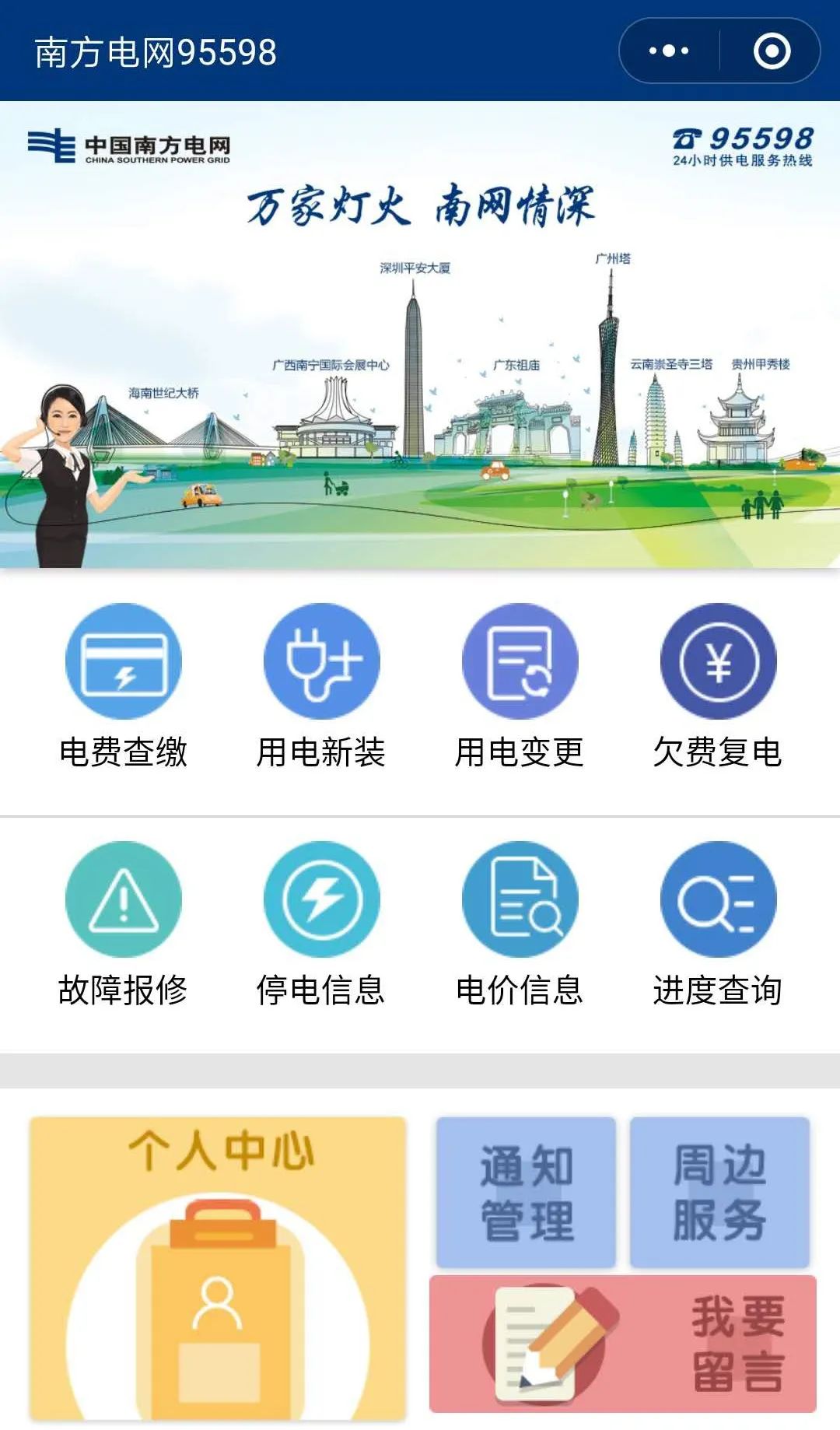
Task: Open 通知管理 notification management
Action: (x=526, y=1193)
